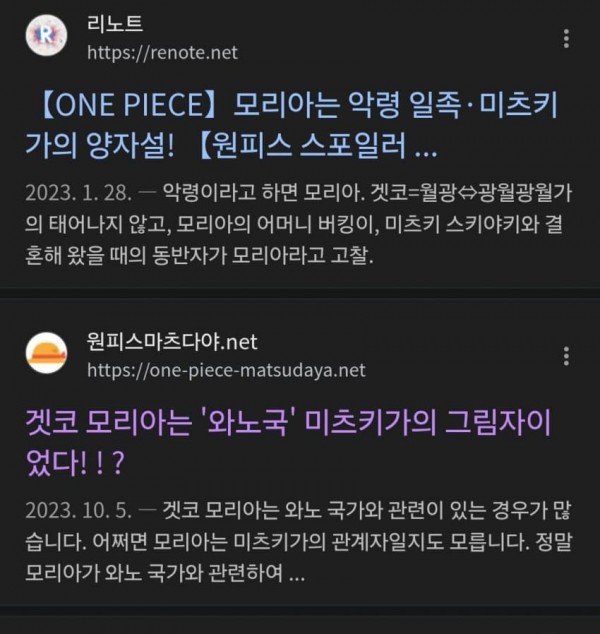Tap the 원피스마츠다야.net site header
600x634 pixels.
[x=196, y=355]
